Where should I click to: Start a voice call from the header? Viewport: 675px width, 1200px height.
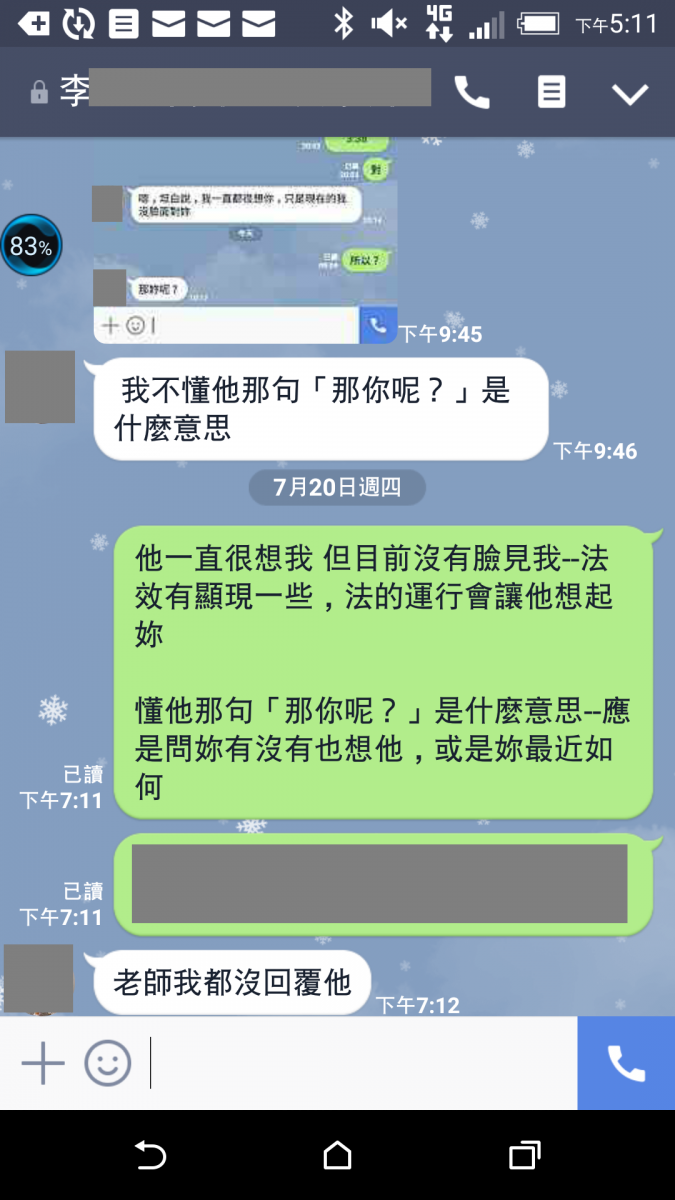click(x=472, y=93)
